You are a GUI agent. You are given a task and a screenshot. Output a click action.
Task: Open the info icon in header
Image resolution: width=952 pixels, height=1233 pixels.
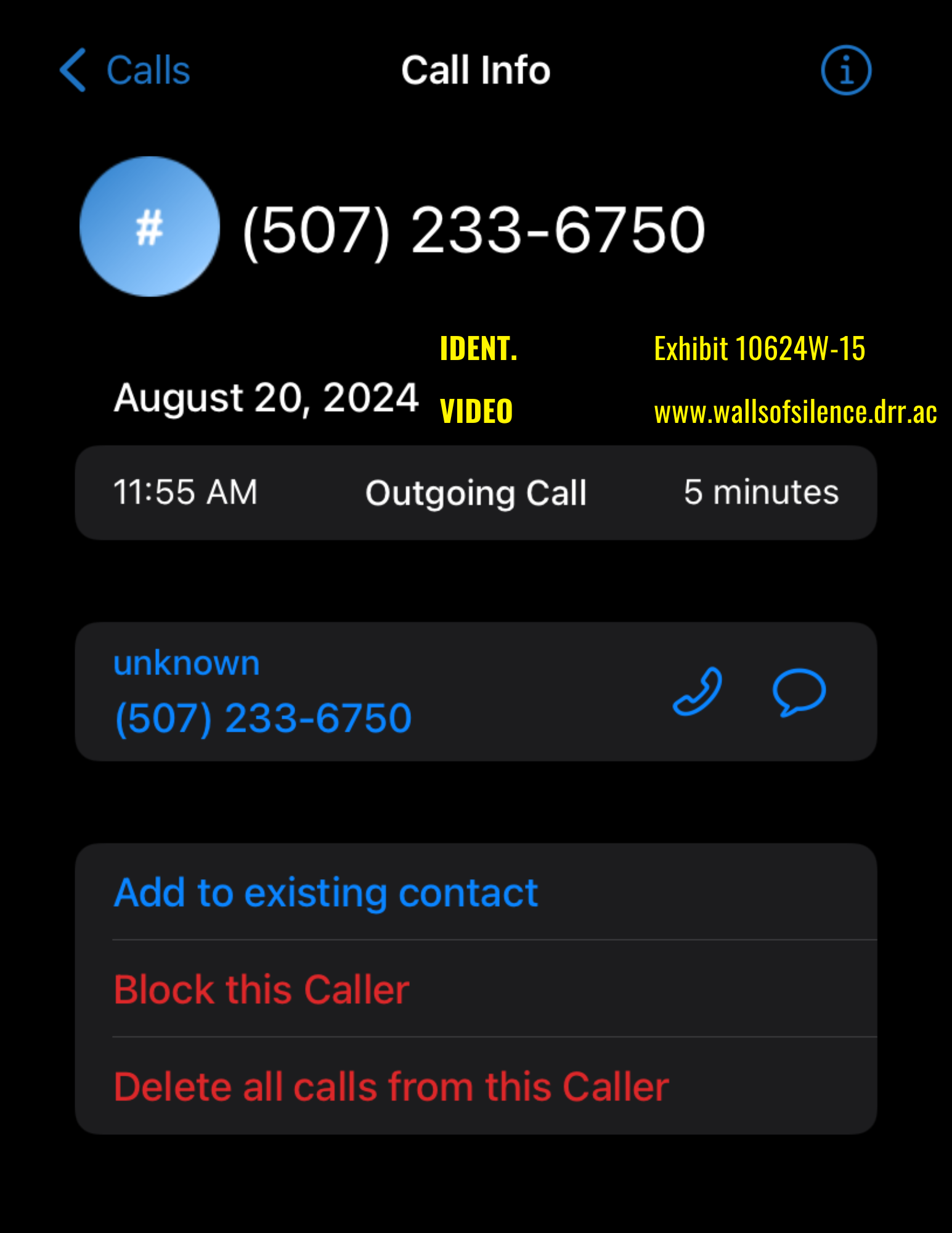click(x=845, y=70)
